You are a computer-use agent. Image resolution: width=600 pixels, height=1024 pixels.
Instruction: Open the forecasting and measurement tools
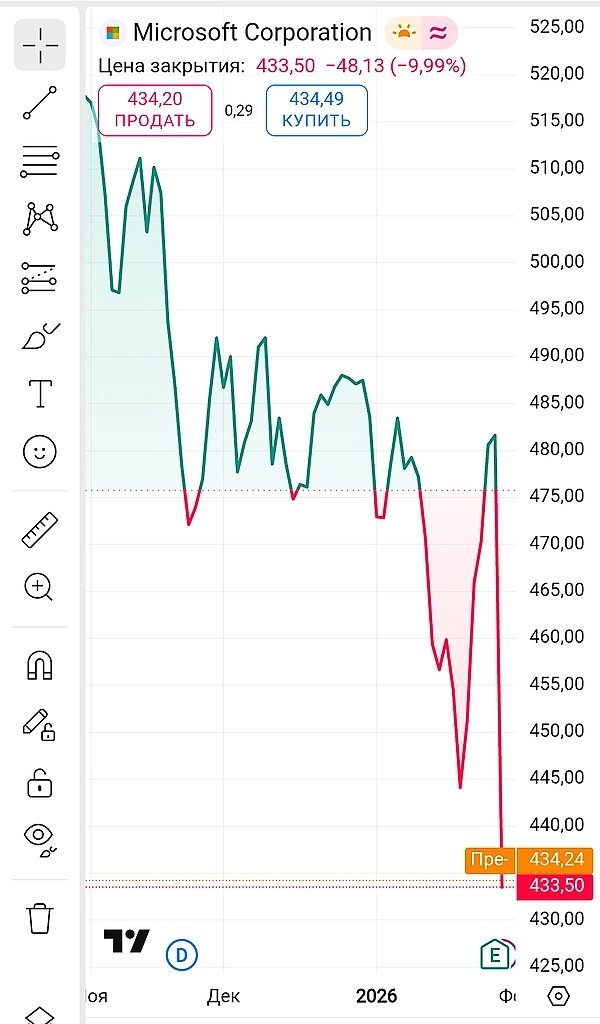(x=40, y=277)
